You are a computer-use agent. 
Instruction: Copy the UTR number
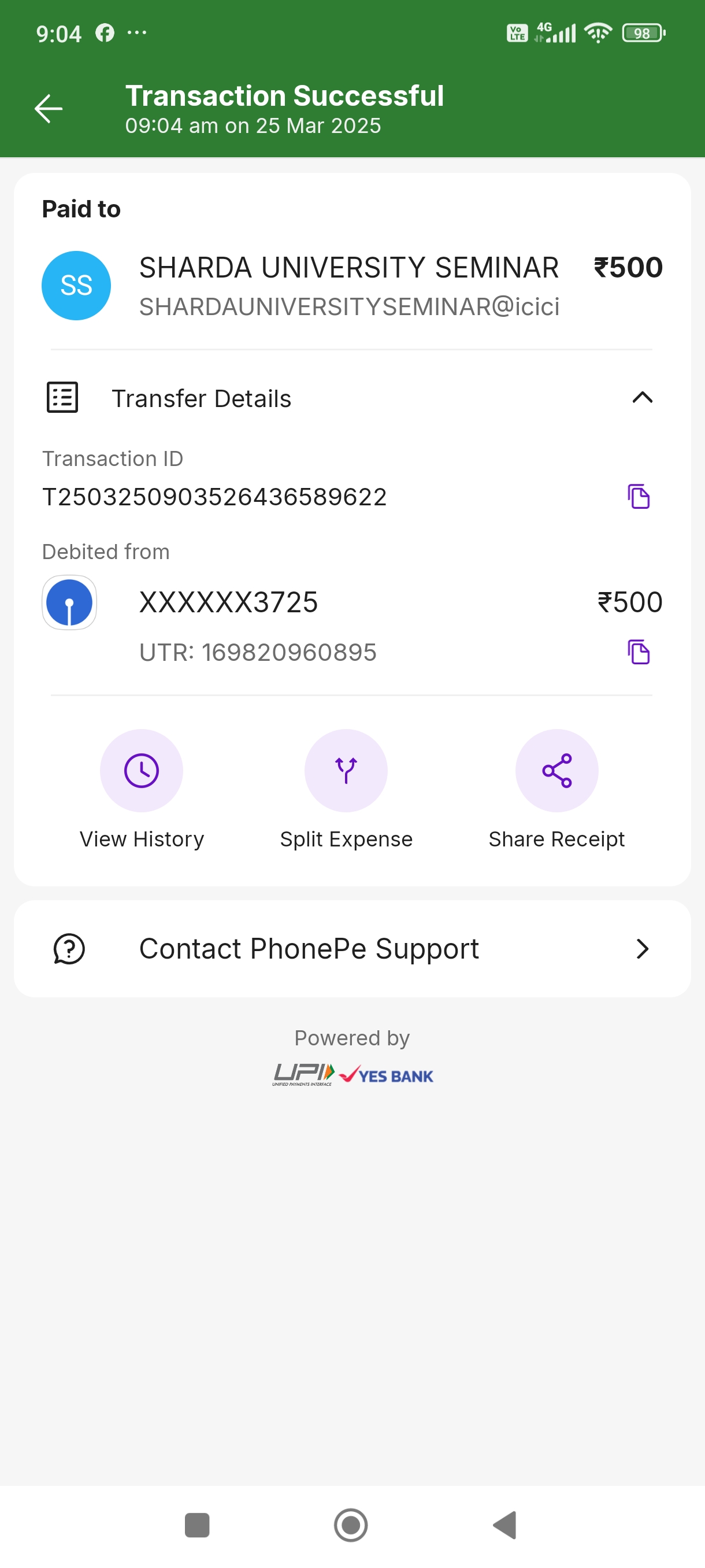coord(638,652)
